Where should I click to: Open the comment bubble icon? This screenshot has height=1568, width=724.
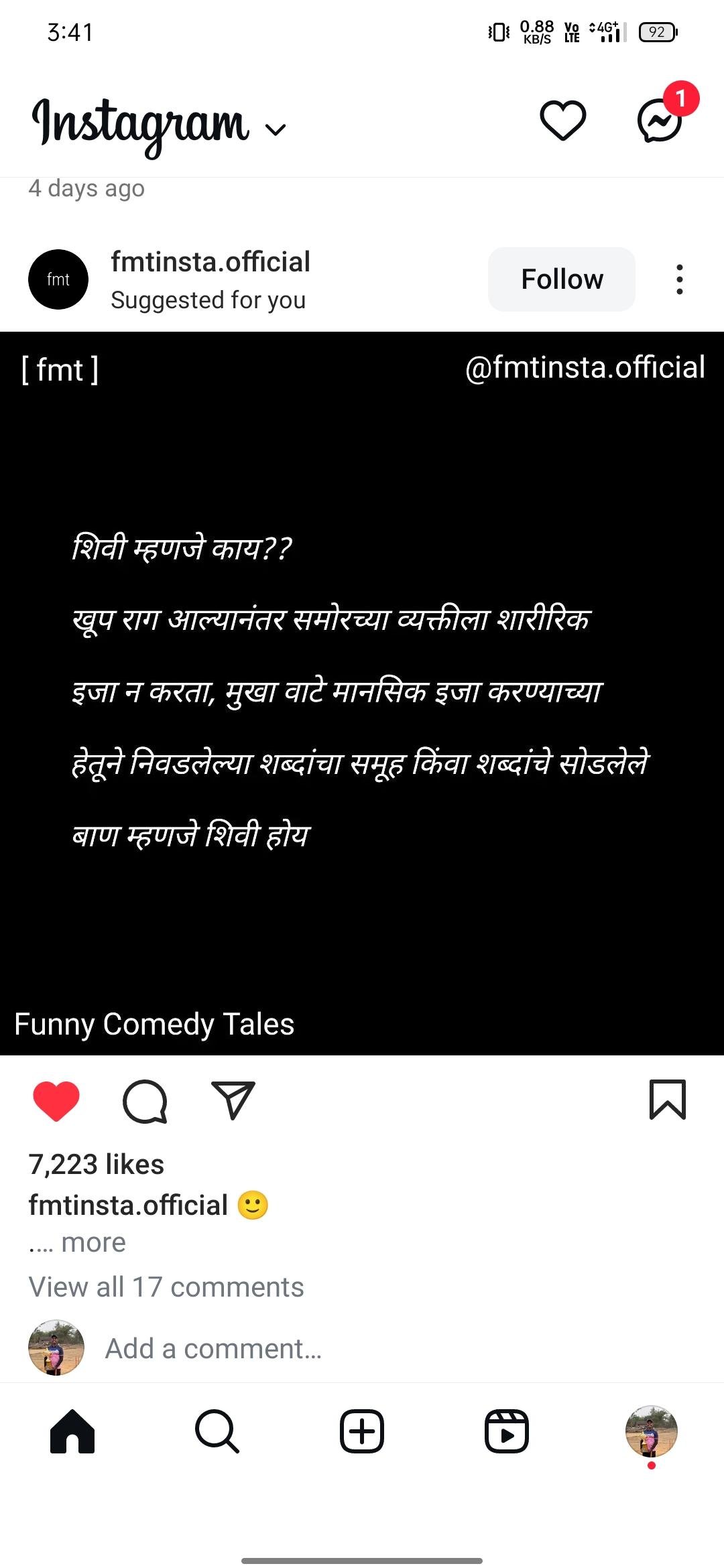(145, 1101)
